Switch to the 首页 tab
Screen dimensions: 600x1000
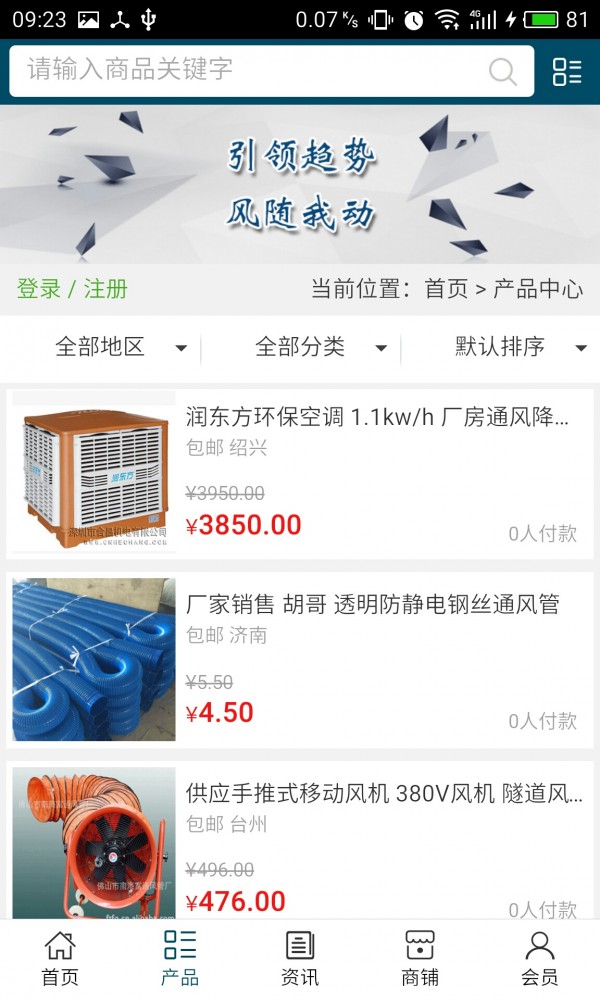point(60,958)
